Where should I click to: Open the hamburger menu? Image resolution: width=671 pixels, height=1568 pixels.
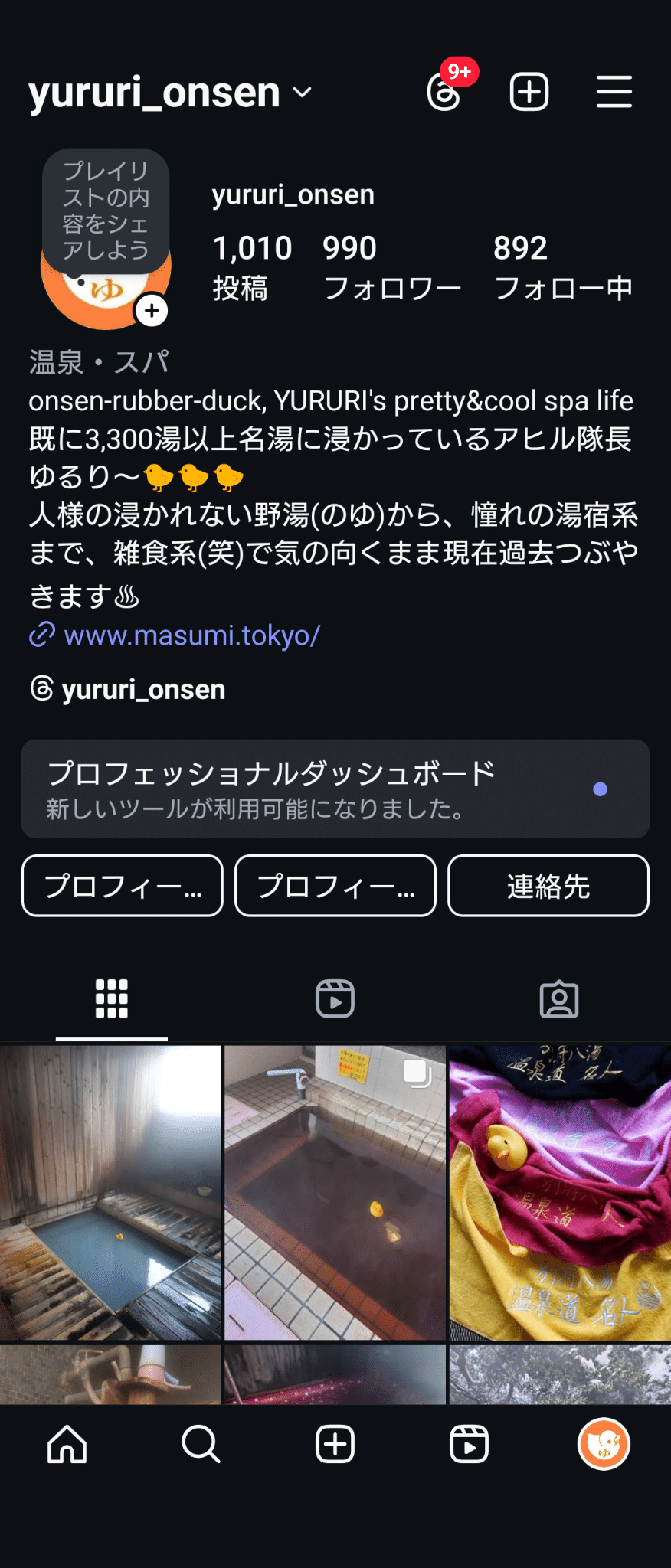tap(614, 91)
